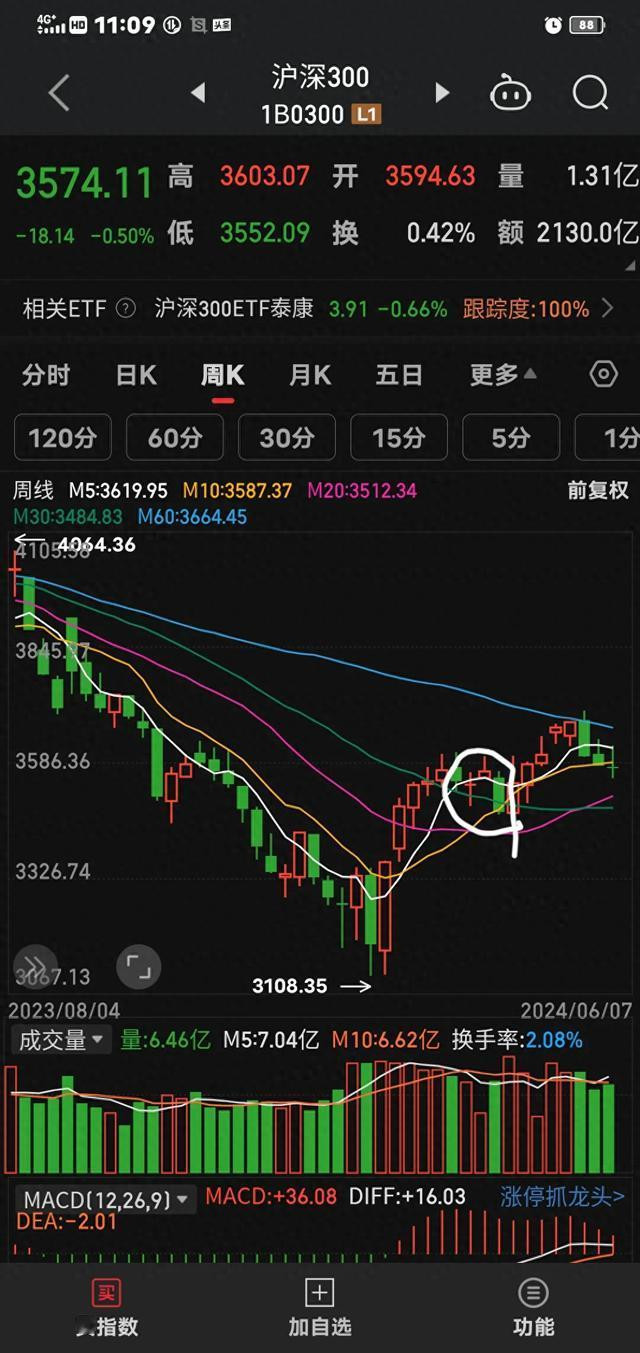The height and width of the screenshot is (1353, 640).
Task: Switch to the next index with right arrow
Action: 442,94
